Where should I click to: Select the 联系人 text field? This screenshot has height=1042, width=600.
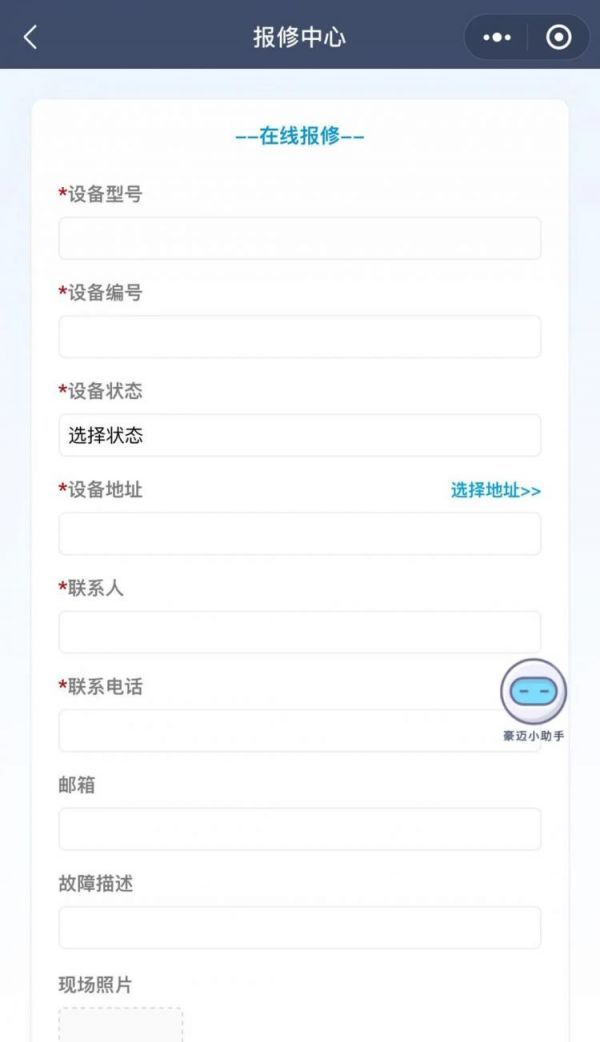(x=299, y=632)
